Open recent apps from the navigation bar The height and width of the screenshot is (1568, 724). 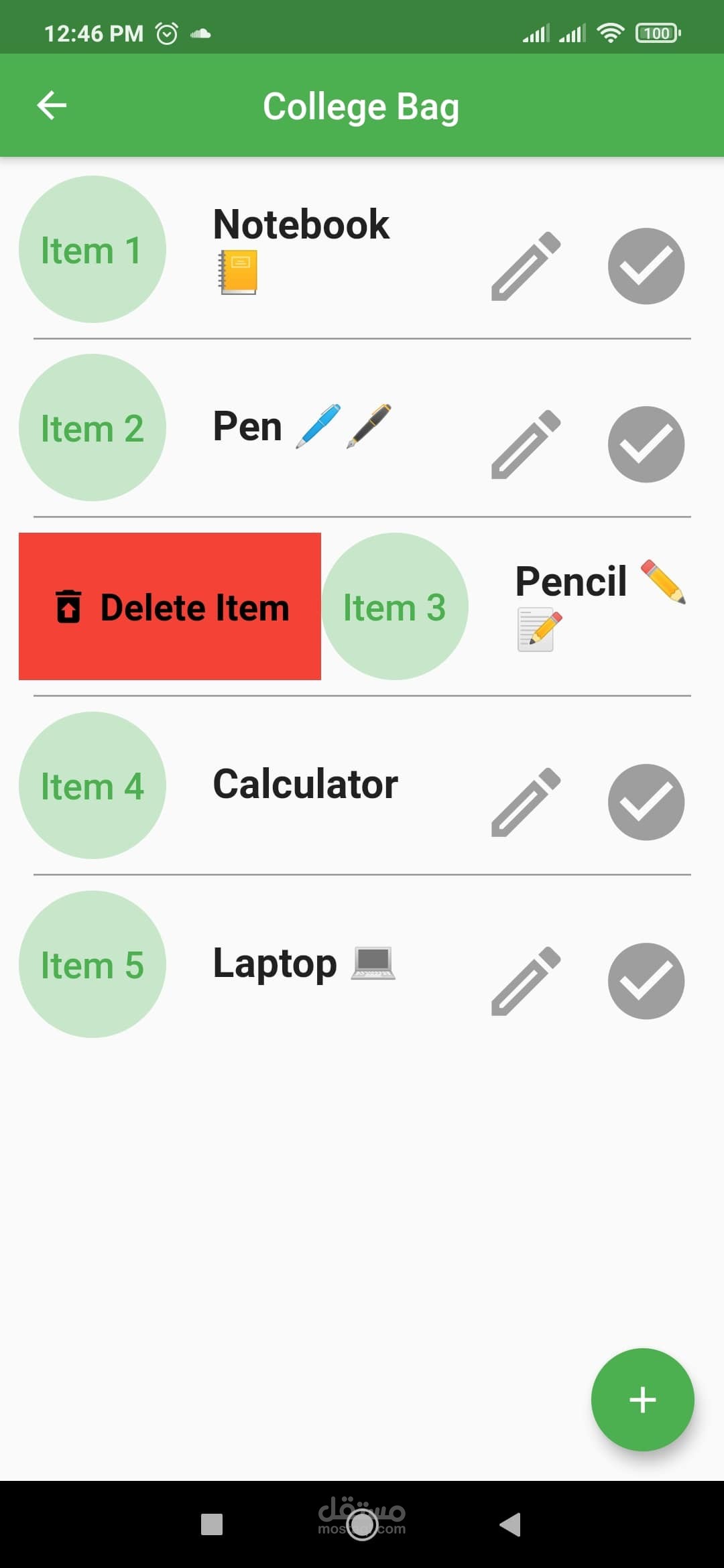[x=212, y=1524]
